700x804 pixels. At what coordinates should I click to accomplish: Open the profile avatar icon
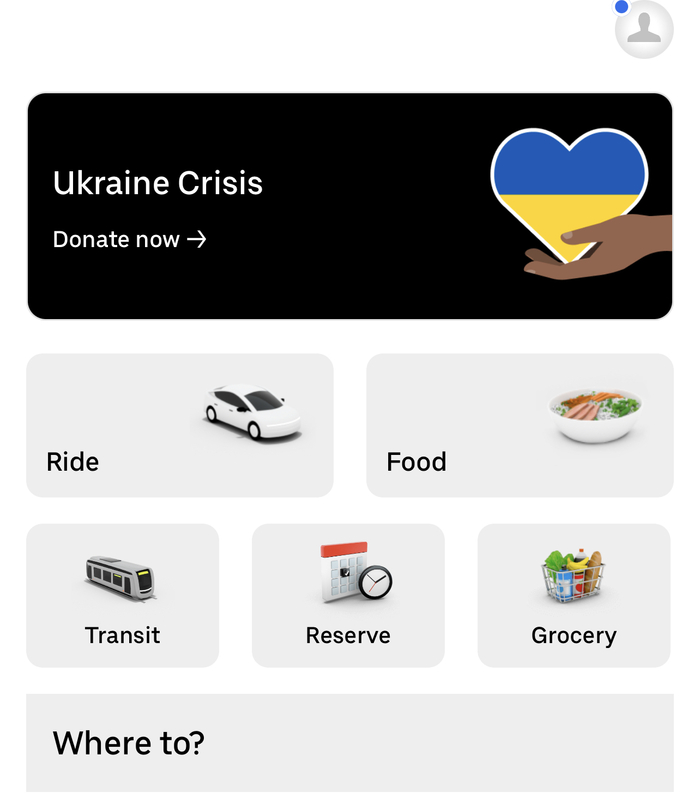click(x=644, y=29)
